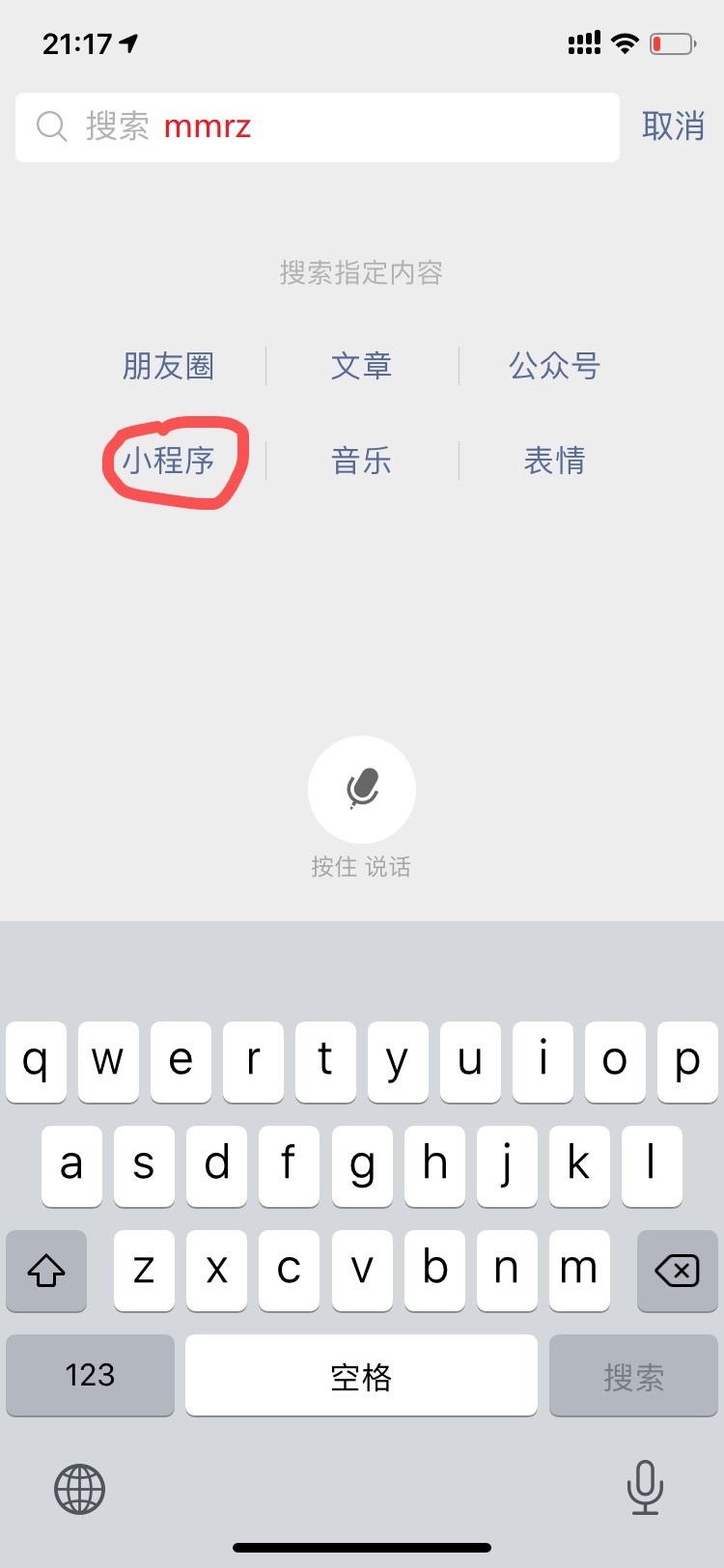Select the 文章 search category
The height and width of the screenshot is (1568, 724).
361,366
